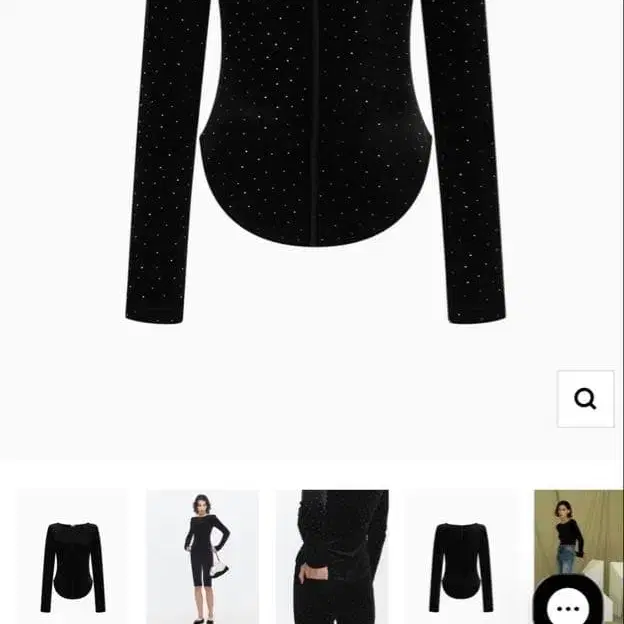The height and width of the screenshot is (624, 624).
Task: Select the model with jeans thumbnail
Action: tap(575, 530)
